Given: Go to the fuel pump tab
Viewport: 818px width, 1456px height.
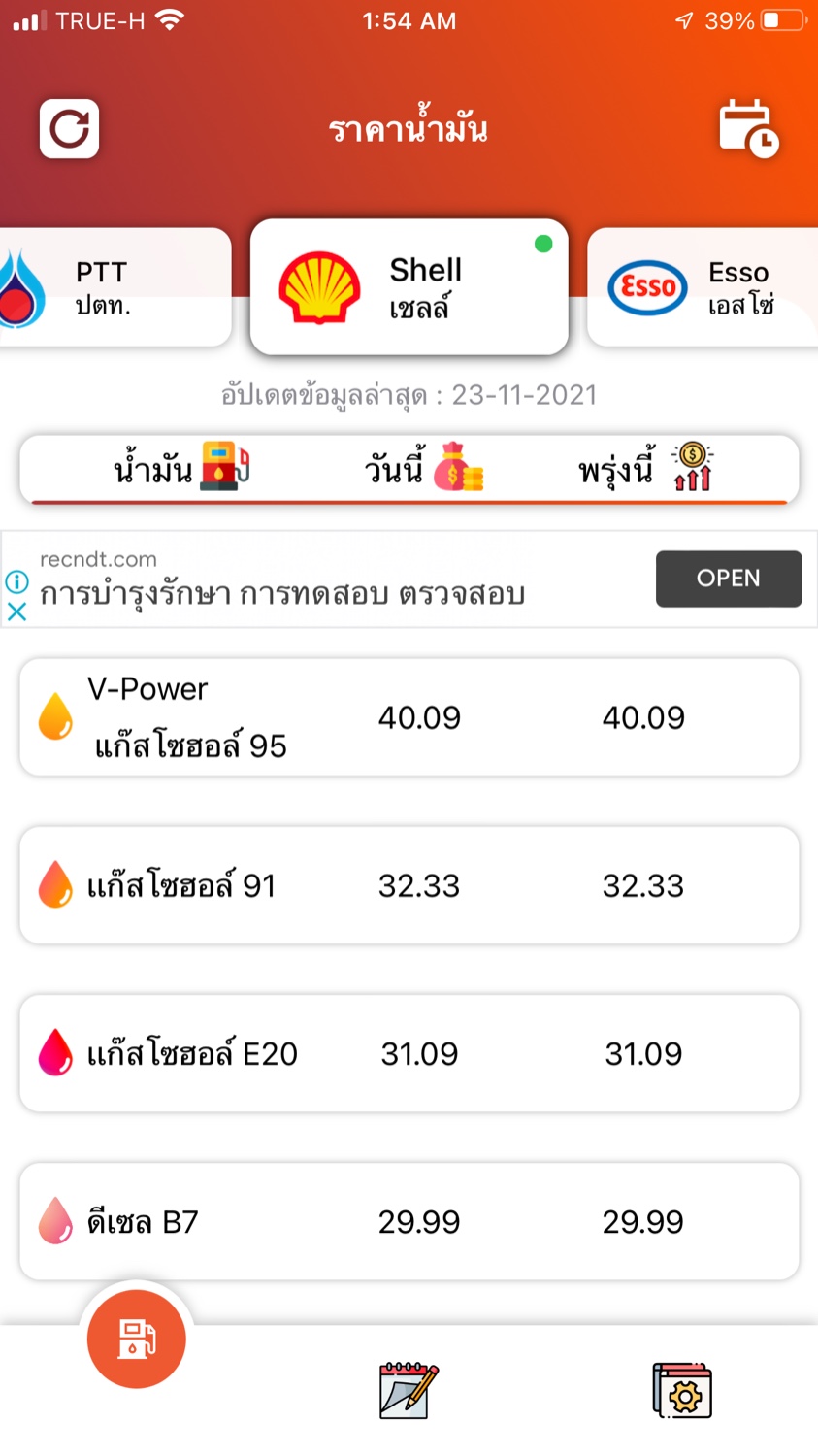Looking at the screenshot, I should (137, 1340).
